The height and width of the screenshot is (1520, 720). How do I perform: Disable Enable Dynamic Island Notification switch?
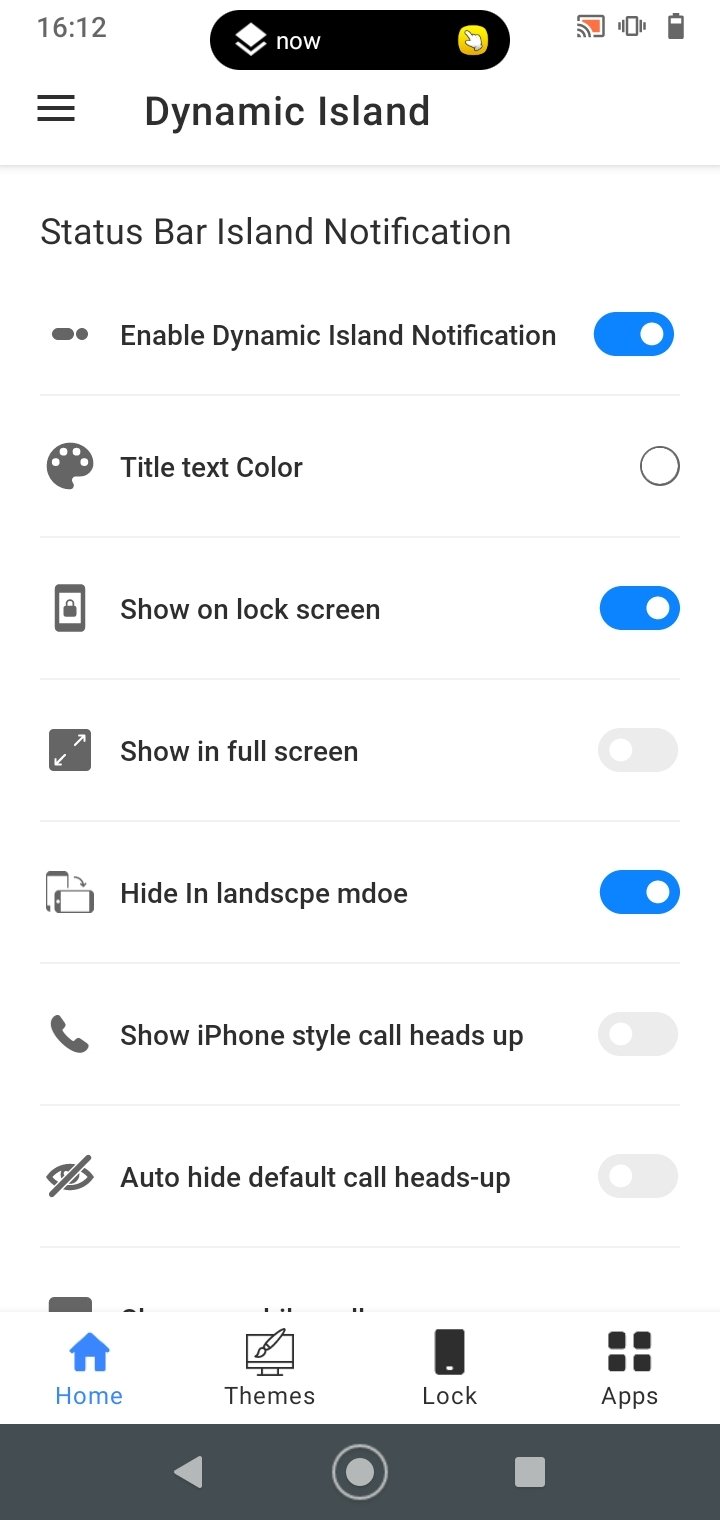tap(634, 335)
